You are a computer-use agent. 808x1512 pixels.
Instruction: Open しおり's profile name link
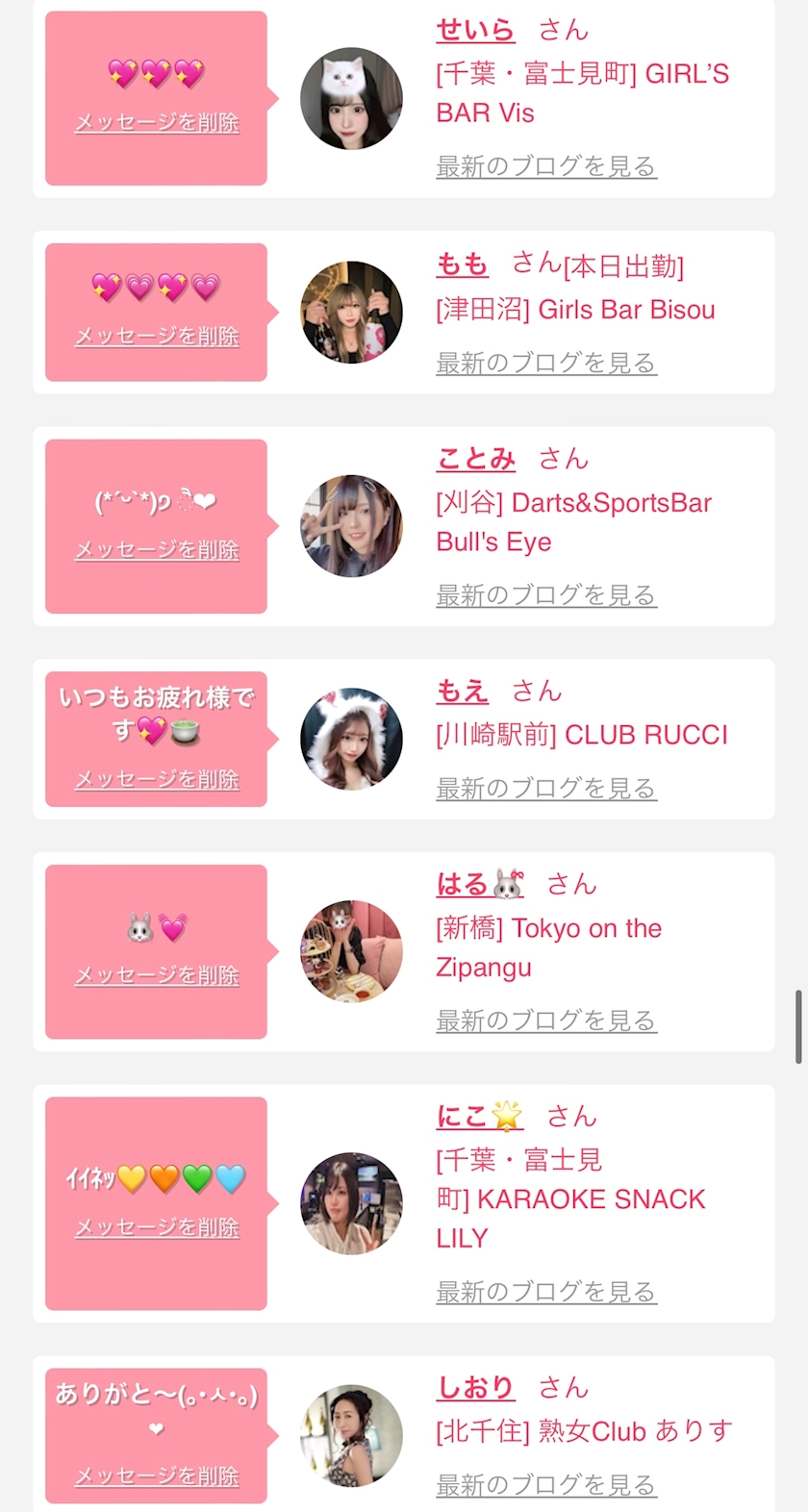475,1387
